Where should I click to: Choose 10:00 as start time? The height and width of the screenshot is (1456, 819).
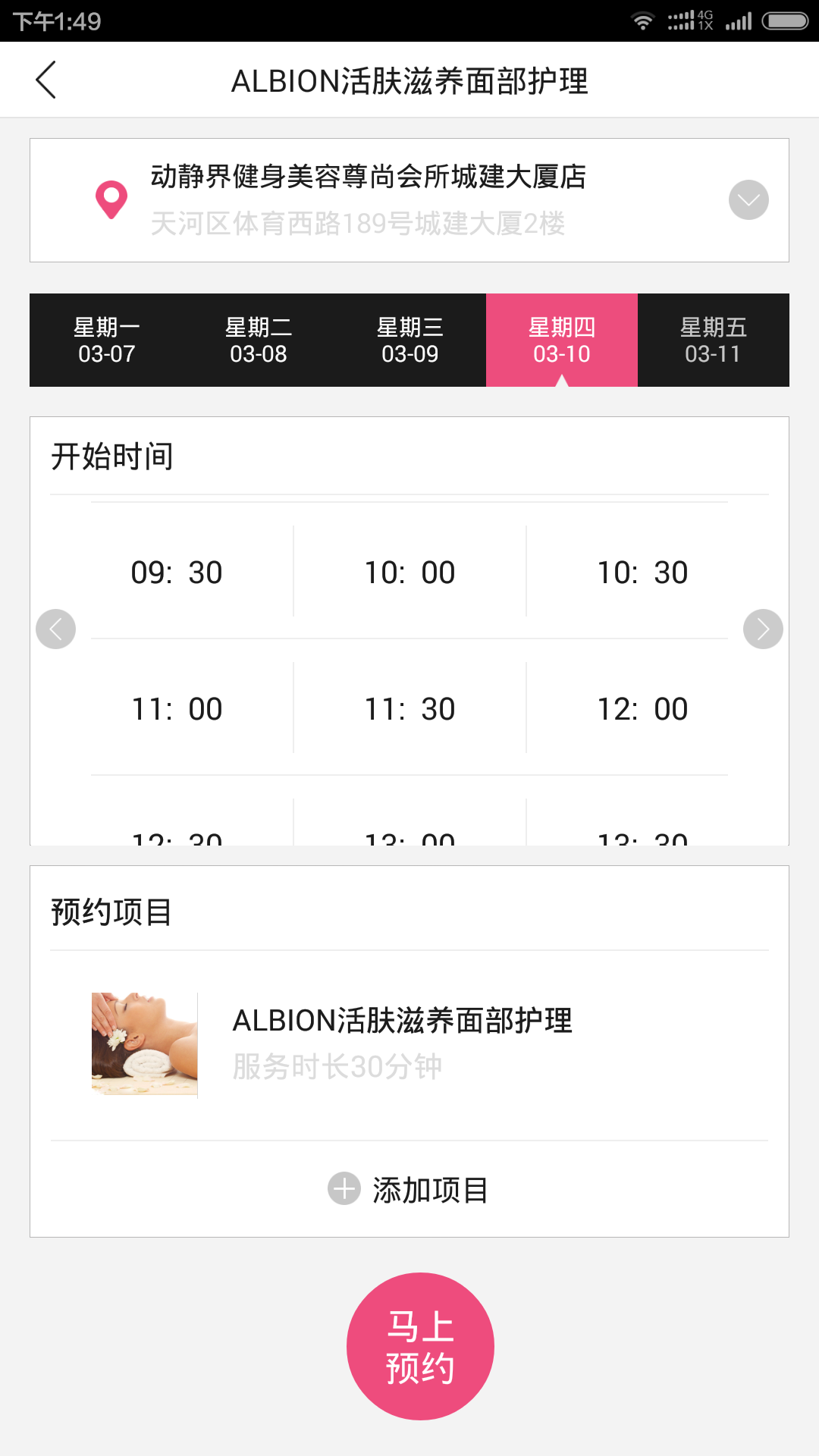pyautogui.click(x=409, y=573)
